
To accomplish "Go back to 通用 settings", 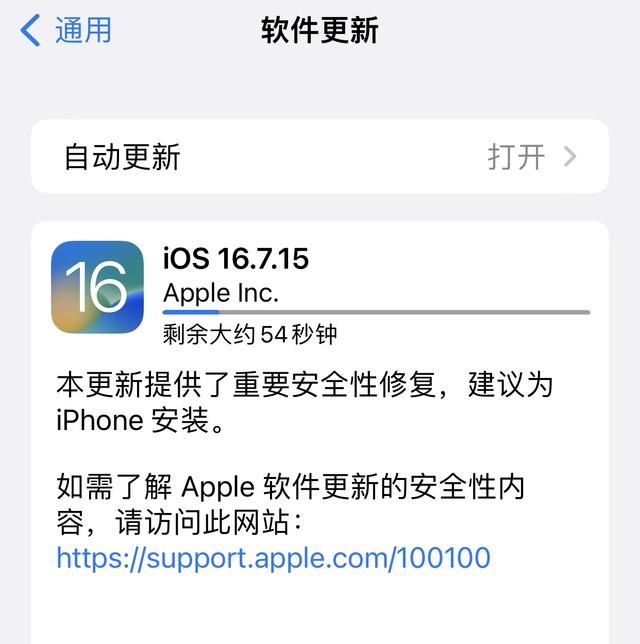I will pos(66,30).
